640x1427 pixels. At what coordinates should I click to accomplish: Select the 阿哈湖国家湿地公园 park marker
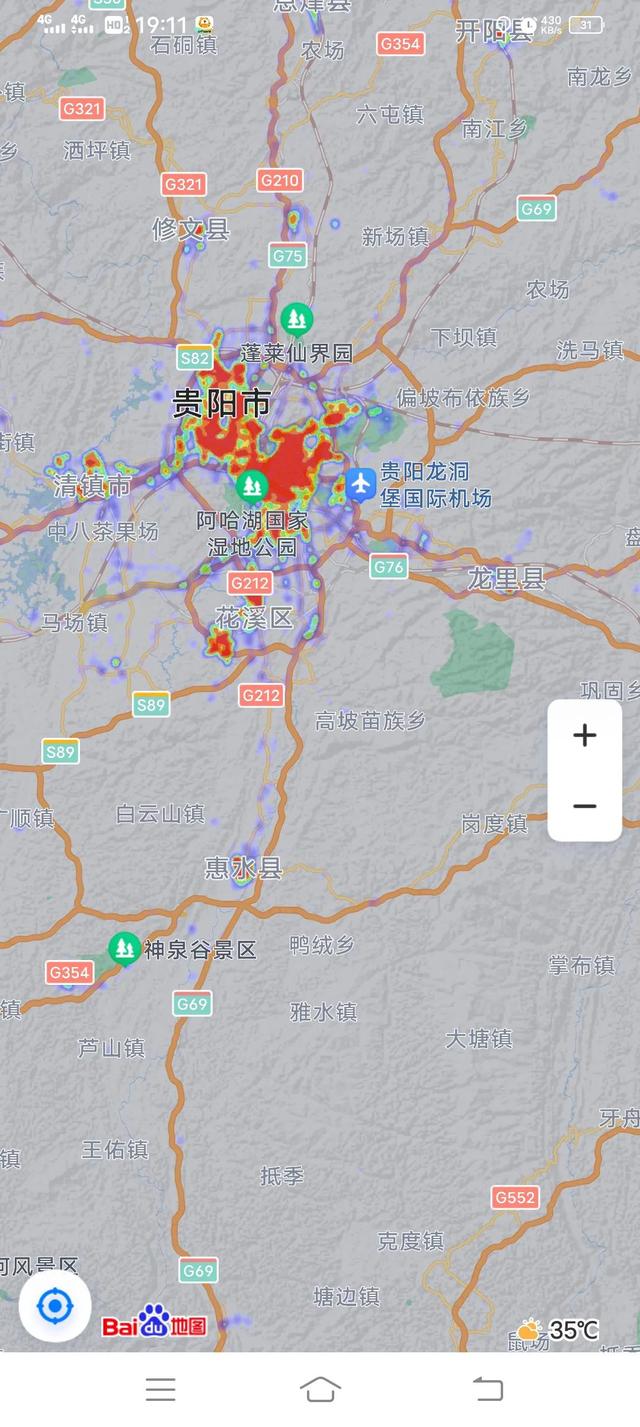[x=254, y=485]
